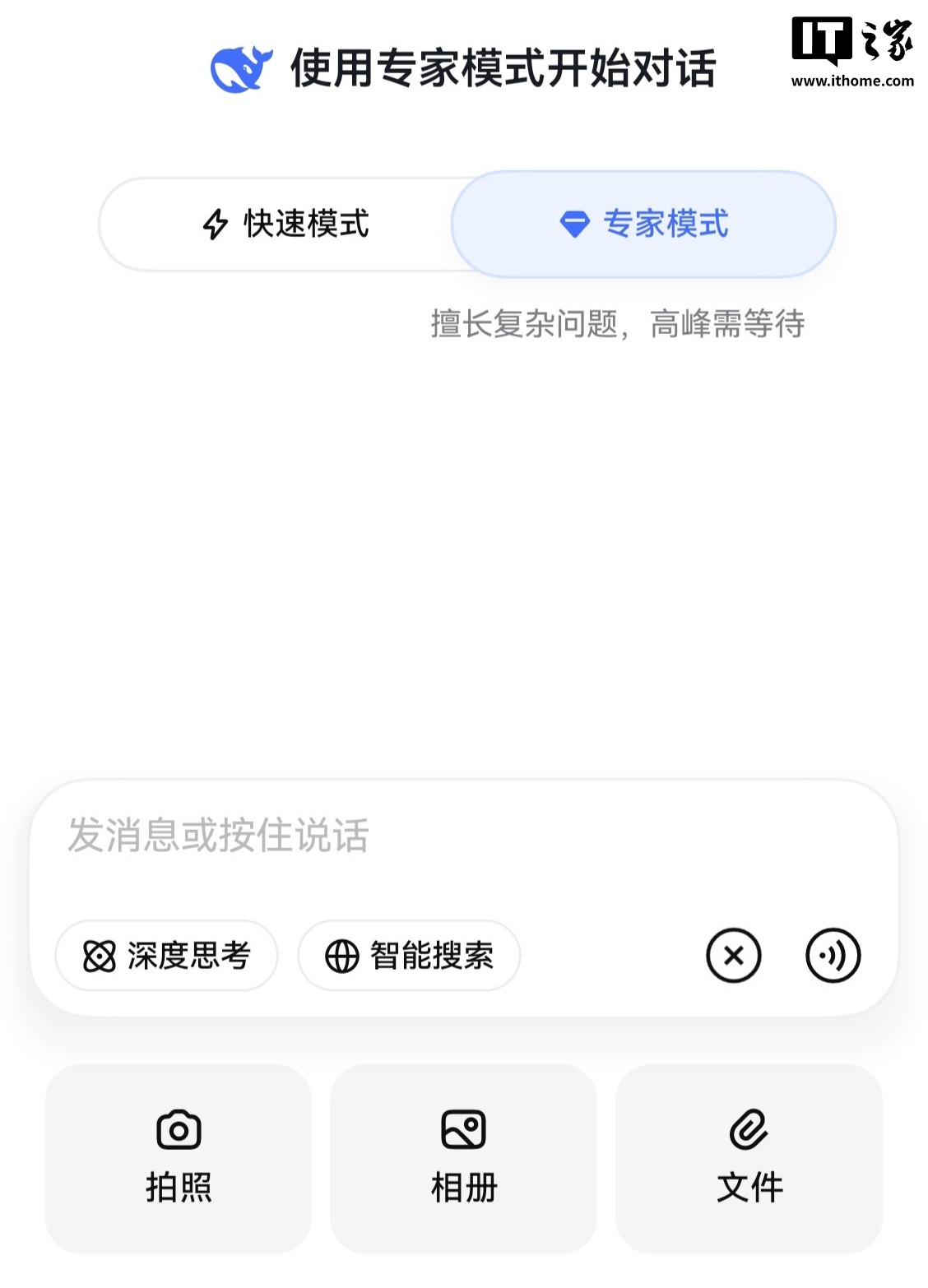This screenshot has height=1288, width=928.
Task: Toggle 深度思考 deep thinking mode
Action: tap(165, 955)
